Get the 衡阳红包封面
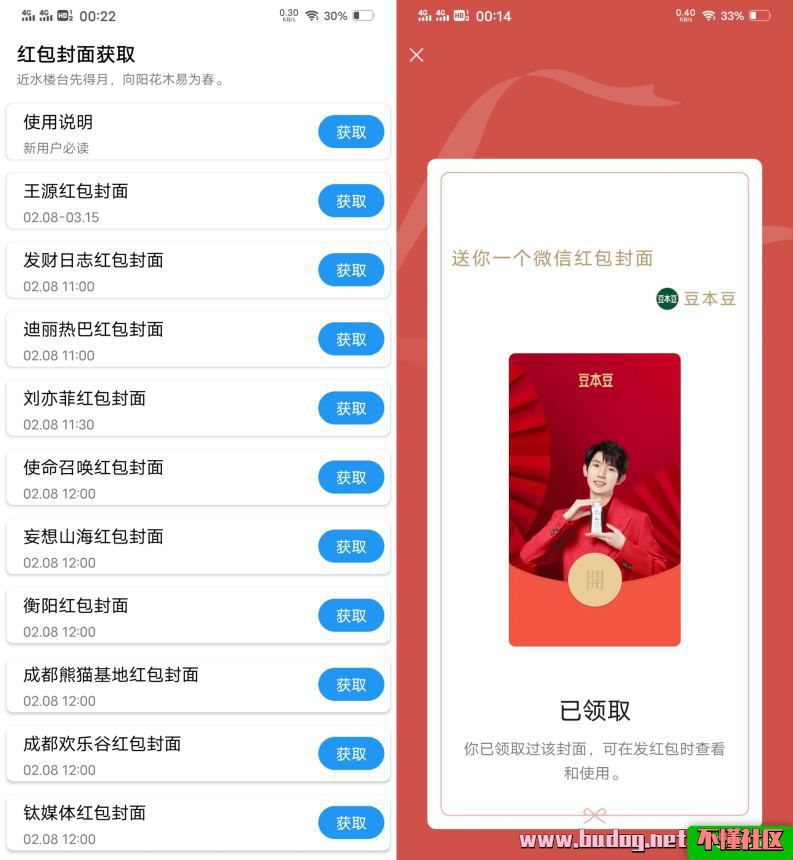This screenshot has width=793, height=860. tap(351, 615)
